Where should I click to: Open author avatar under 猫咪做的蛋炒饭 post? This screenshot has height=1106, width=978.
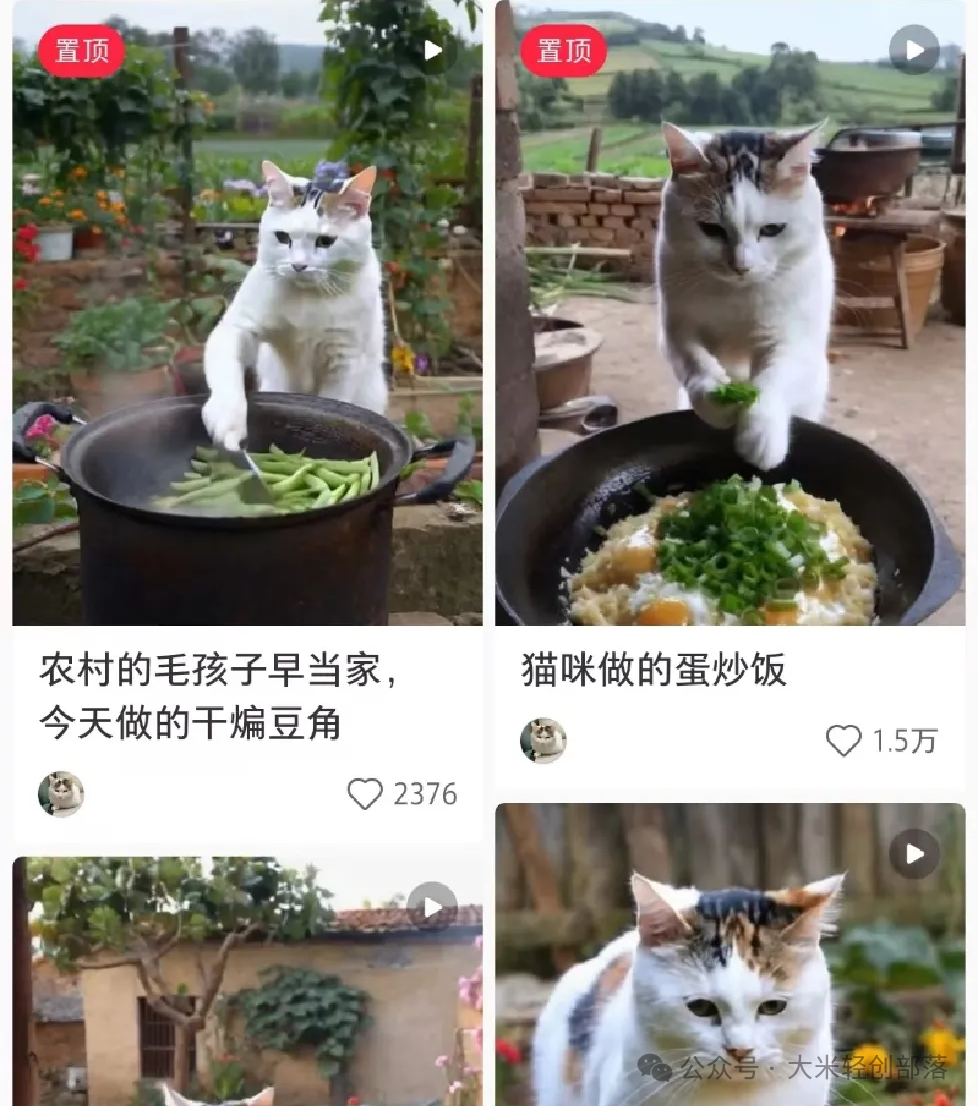543,741
